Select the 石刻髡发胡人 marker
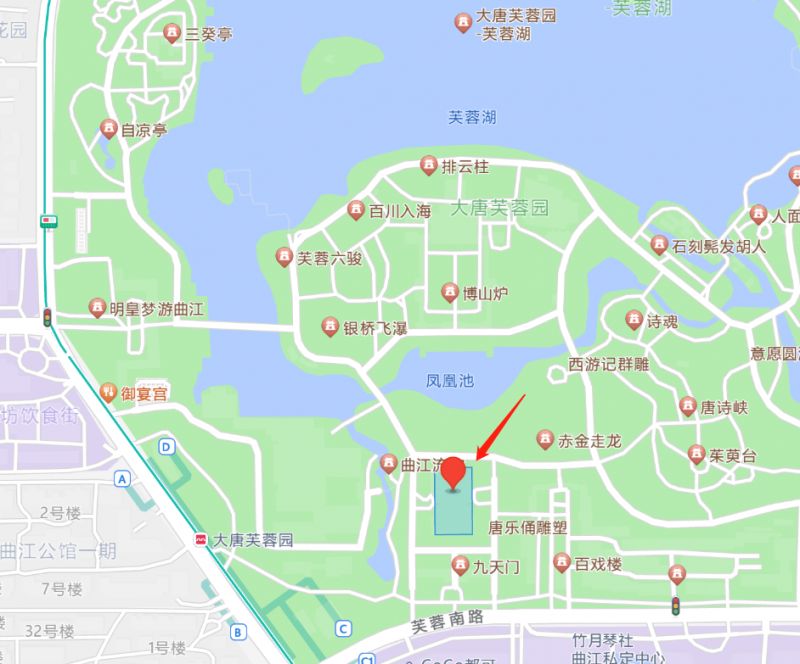This screenshot has width=800, height=664. pos(659,245)
